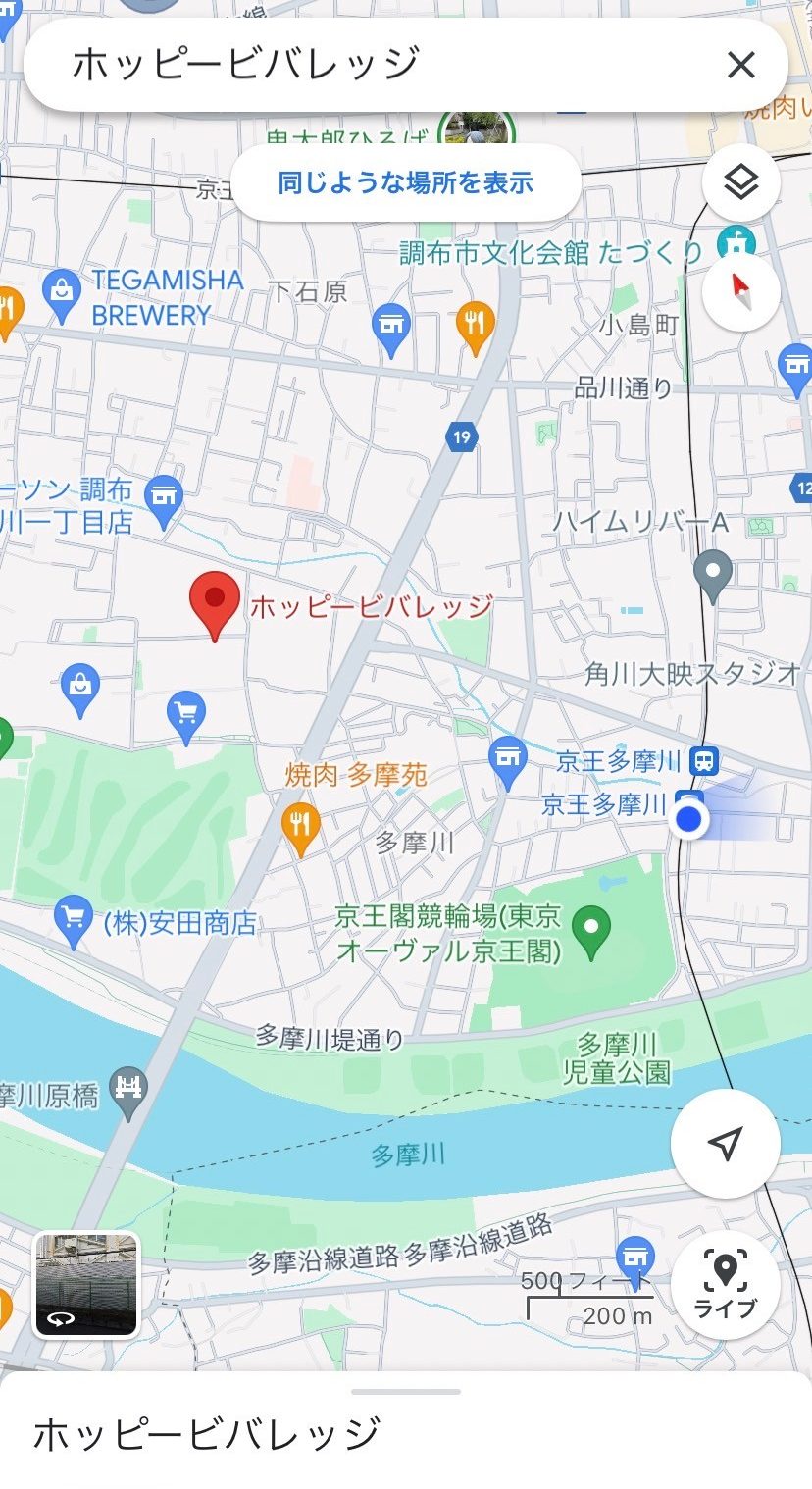Open Live View with ライブ button

click(x=725, y=1284)
